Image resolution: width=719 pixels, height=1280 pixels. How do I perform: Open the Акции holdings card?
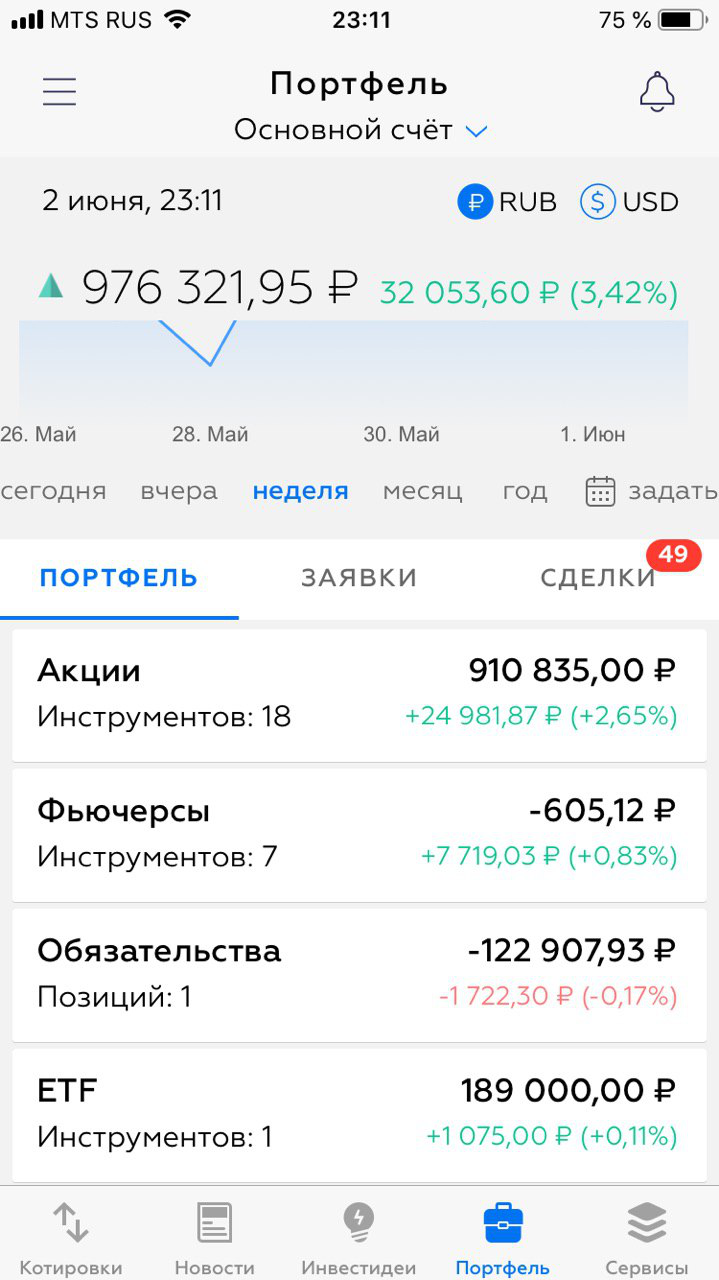click(359, 694)
